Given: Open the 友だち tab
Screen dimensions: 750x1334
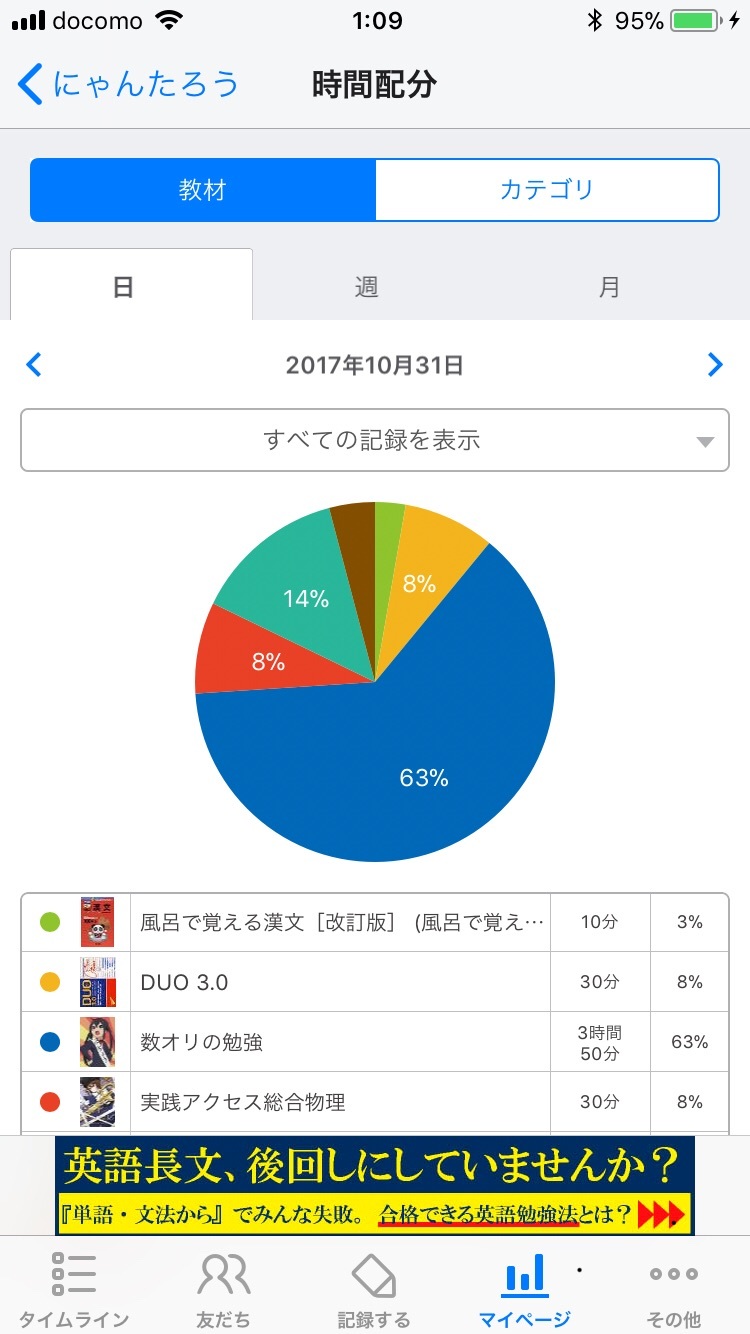Looking at the screenshot, I should click(224, 1288).
